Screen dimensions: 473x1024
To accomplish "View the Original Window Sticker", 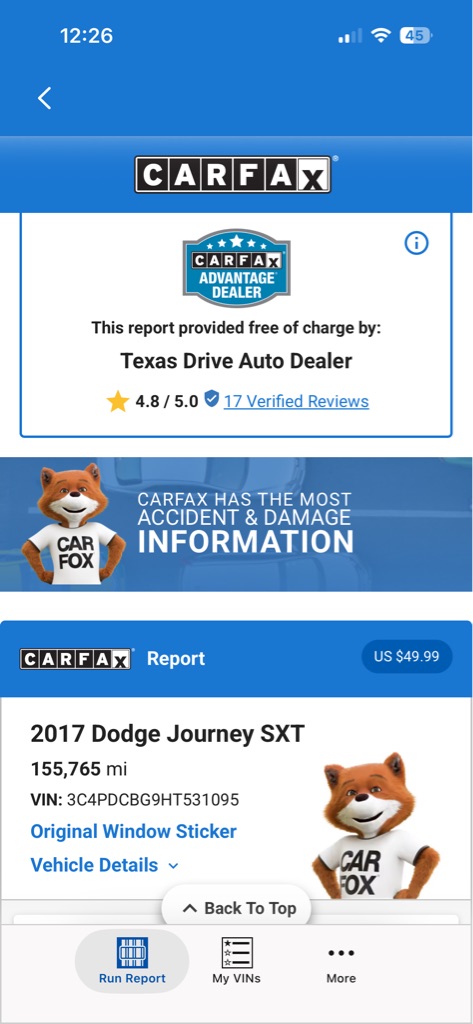I will click(133, 831).
